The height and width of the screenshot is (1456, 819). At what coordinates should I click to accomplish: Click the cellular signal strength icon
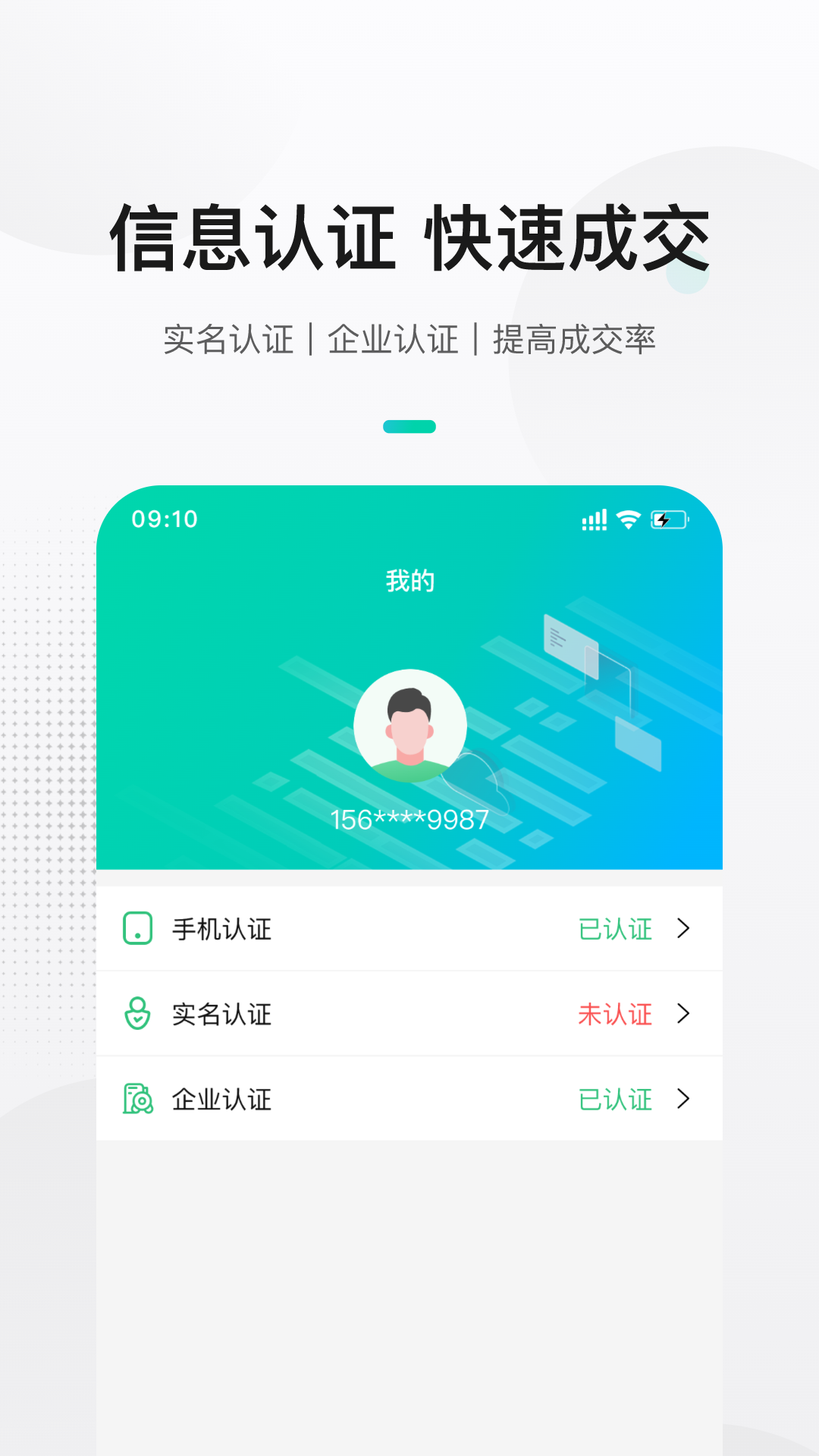click(595, 519)
